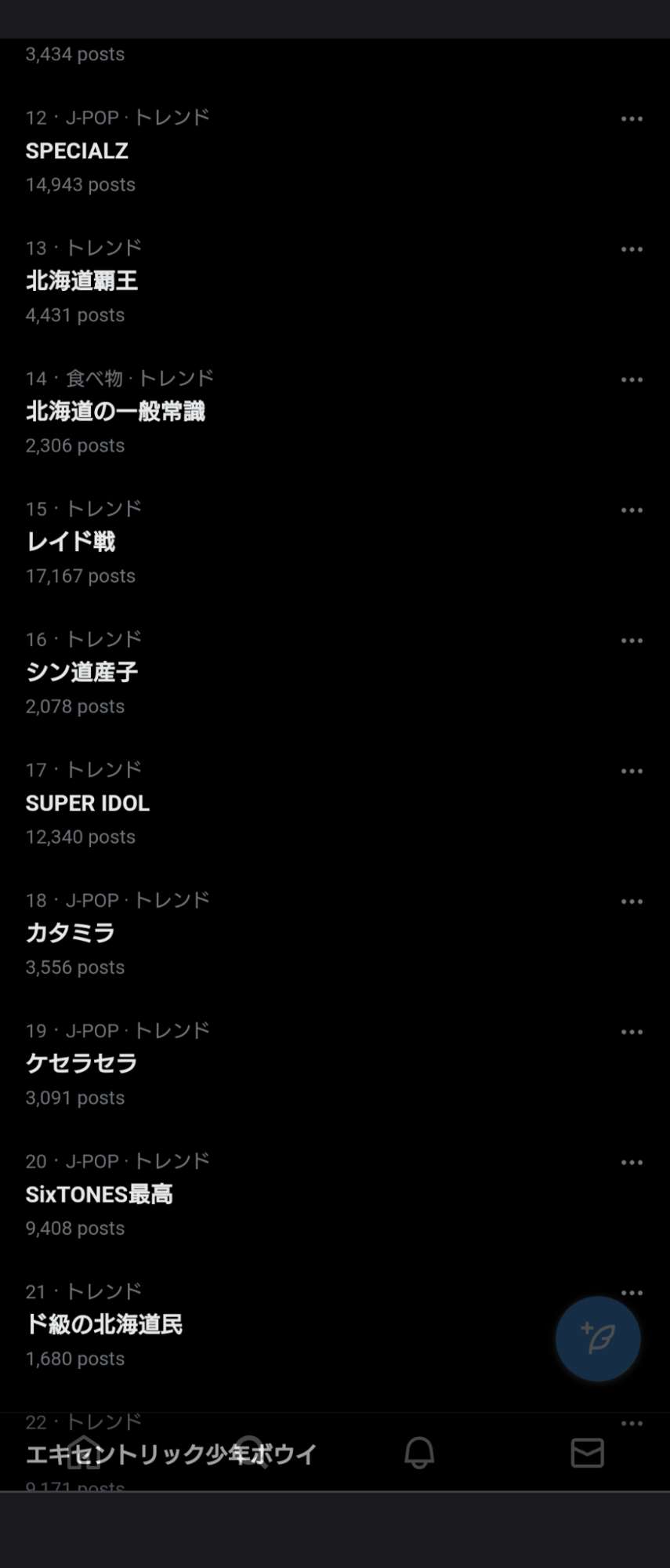
Task: Open the シン道産子 trend
Action: (x=81, y=673)
